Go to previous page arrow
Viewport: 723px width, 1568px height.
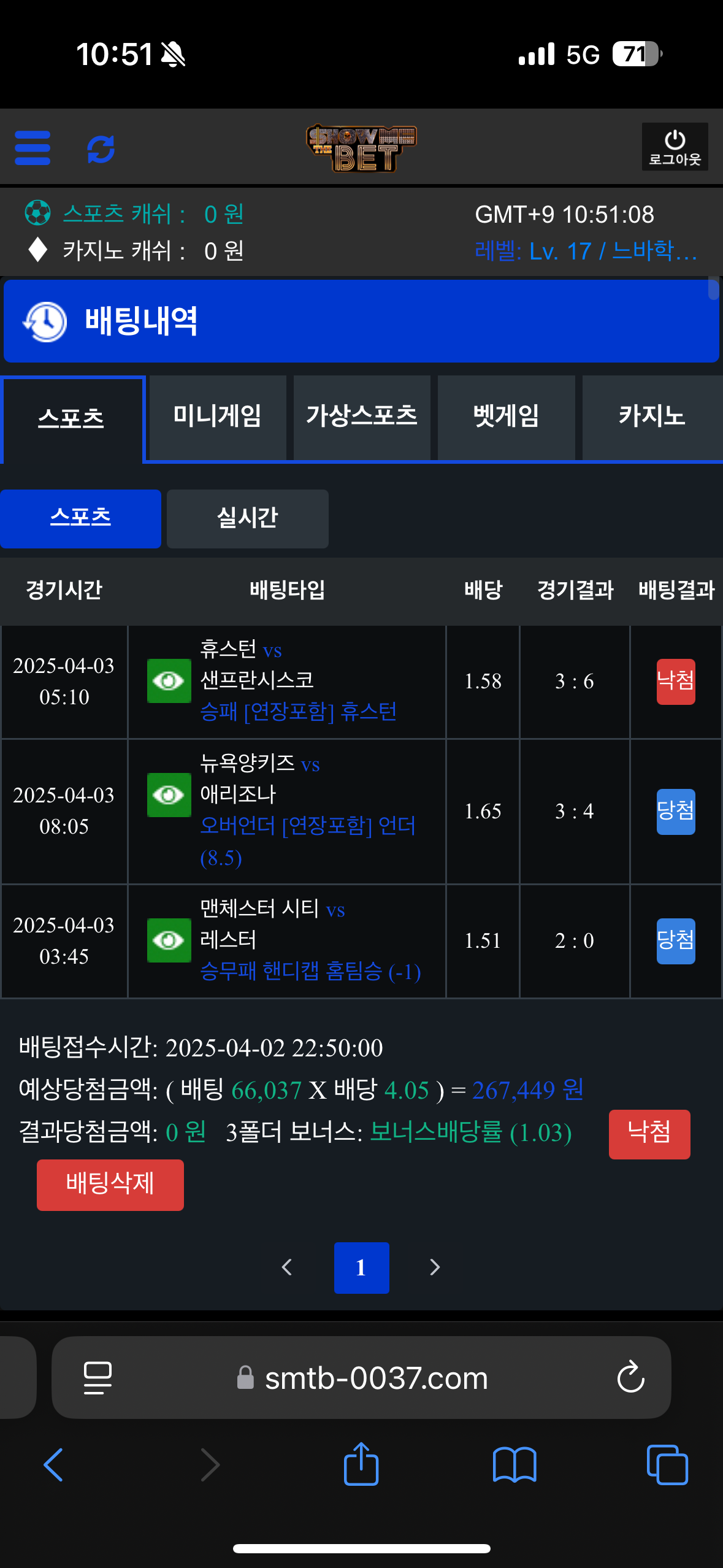pos(286,1267)
